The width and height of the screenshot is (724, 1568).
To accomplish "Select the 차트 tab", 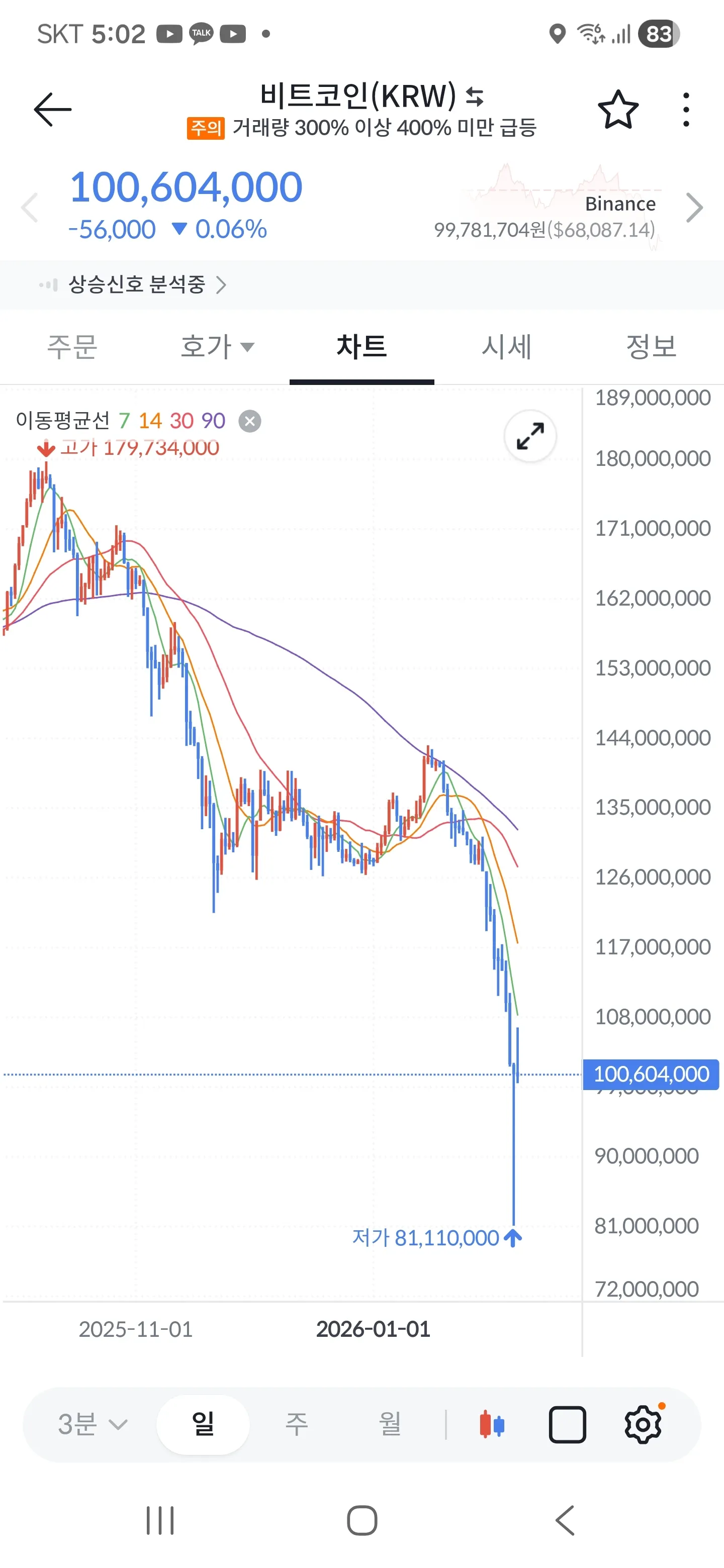I will tap(361, 346).
